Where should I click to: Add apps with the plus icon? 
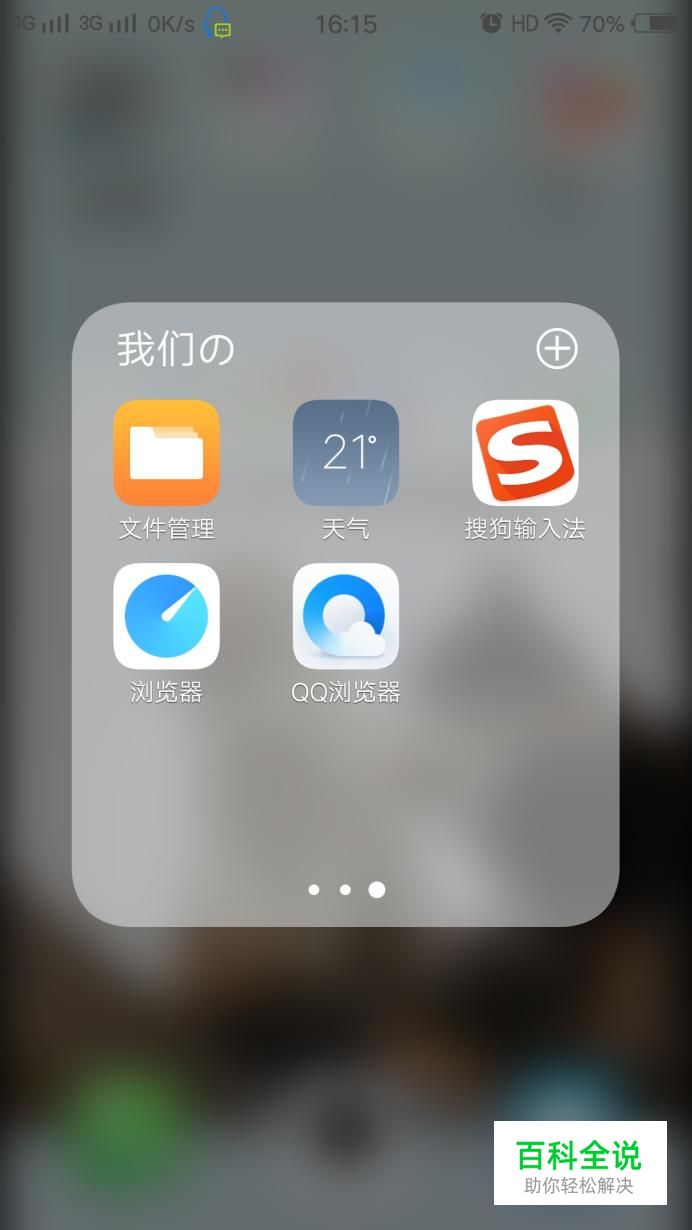pyautogui.click(x=557, y=348)
